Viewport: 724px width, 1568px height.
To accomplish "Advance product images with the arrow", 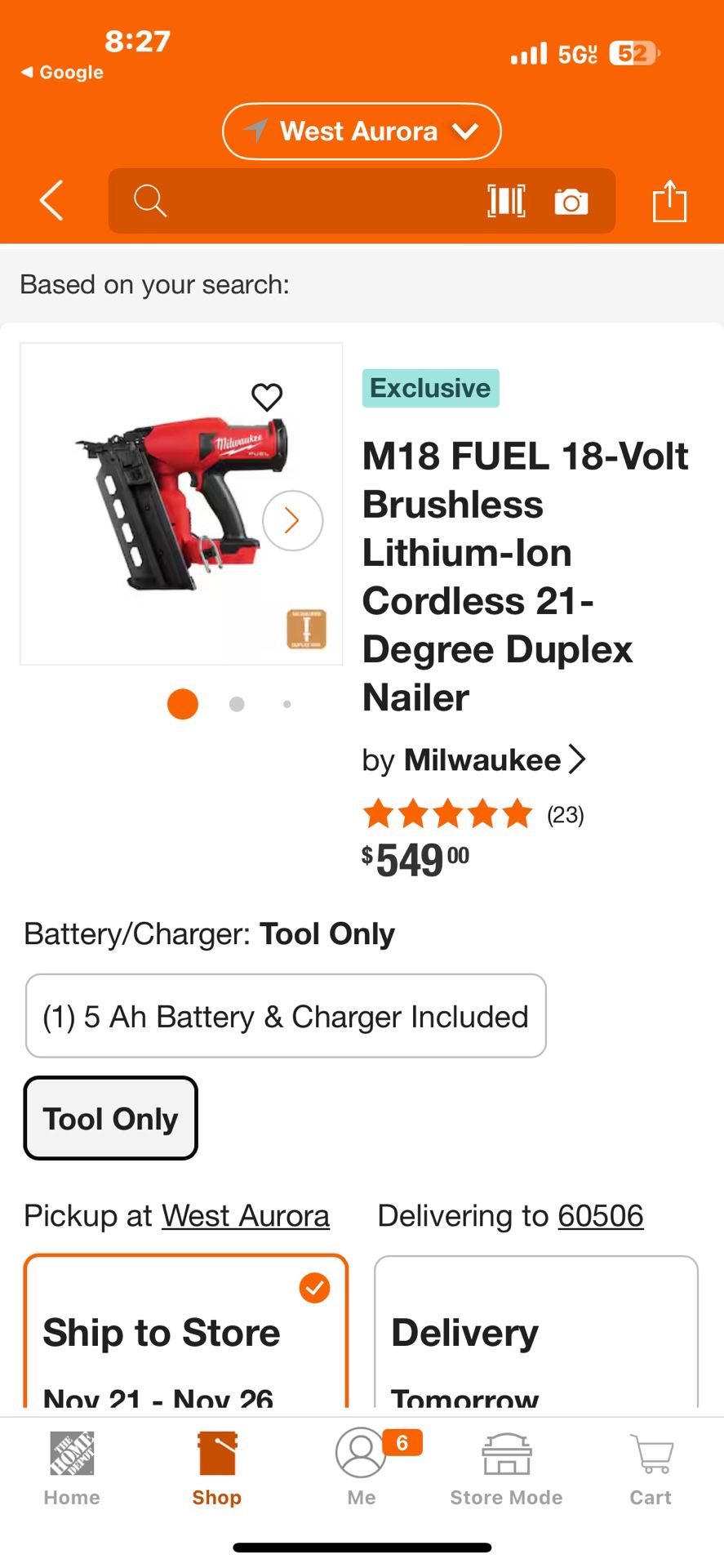I will click(x=291, y=520).
